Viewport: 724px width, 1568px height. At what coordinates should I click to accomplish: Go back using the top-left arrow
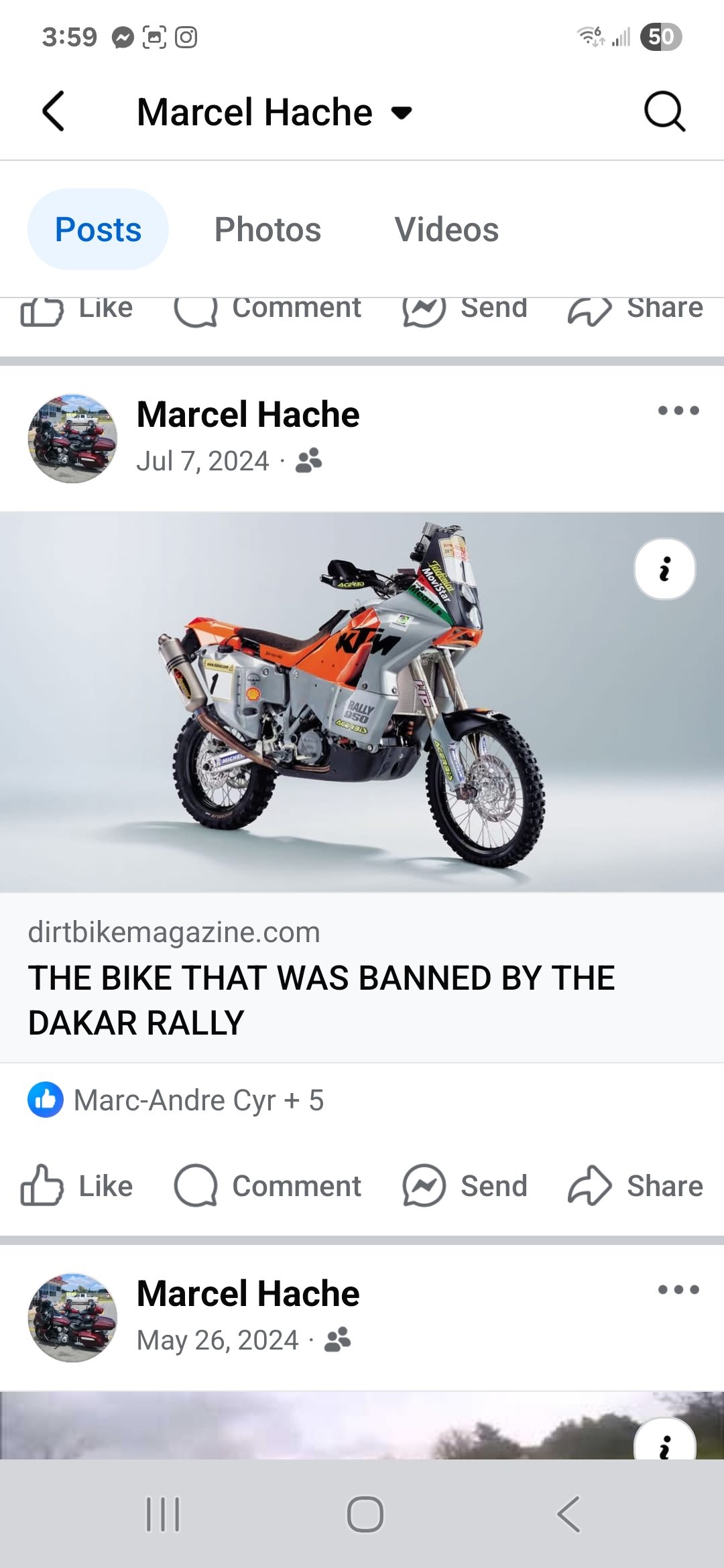[x=54, y=111]
